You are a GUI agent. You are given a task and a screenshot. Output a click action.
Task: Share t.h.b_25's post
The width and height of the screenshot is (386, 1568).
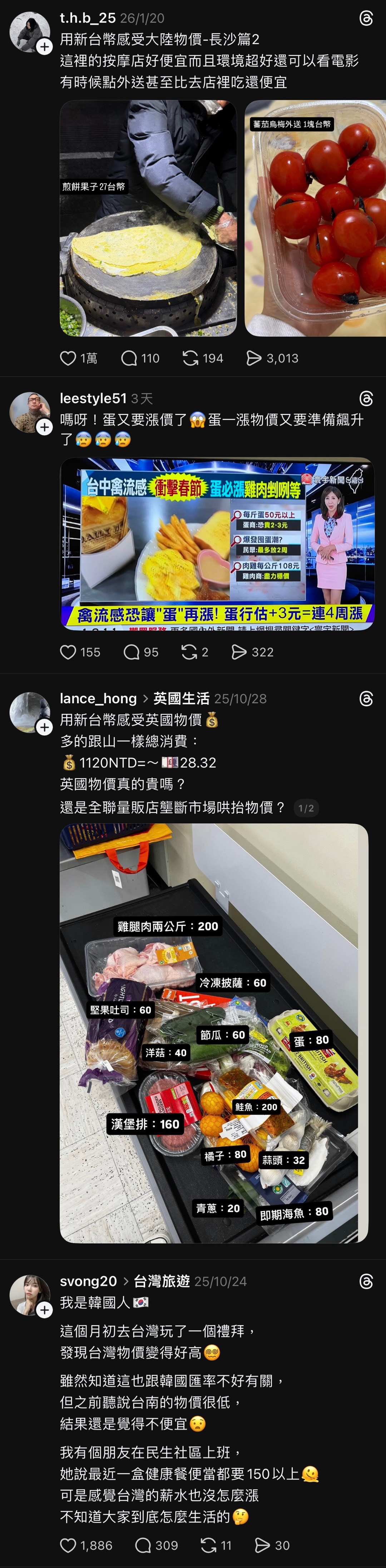click(x=254, y=358)
